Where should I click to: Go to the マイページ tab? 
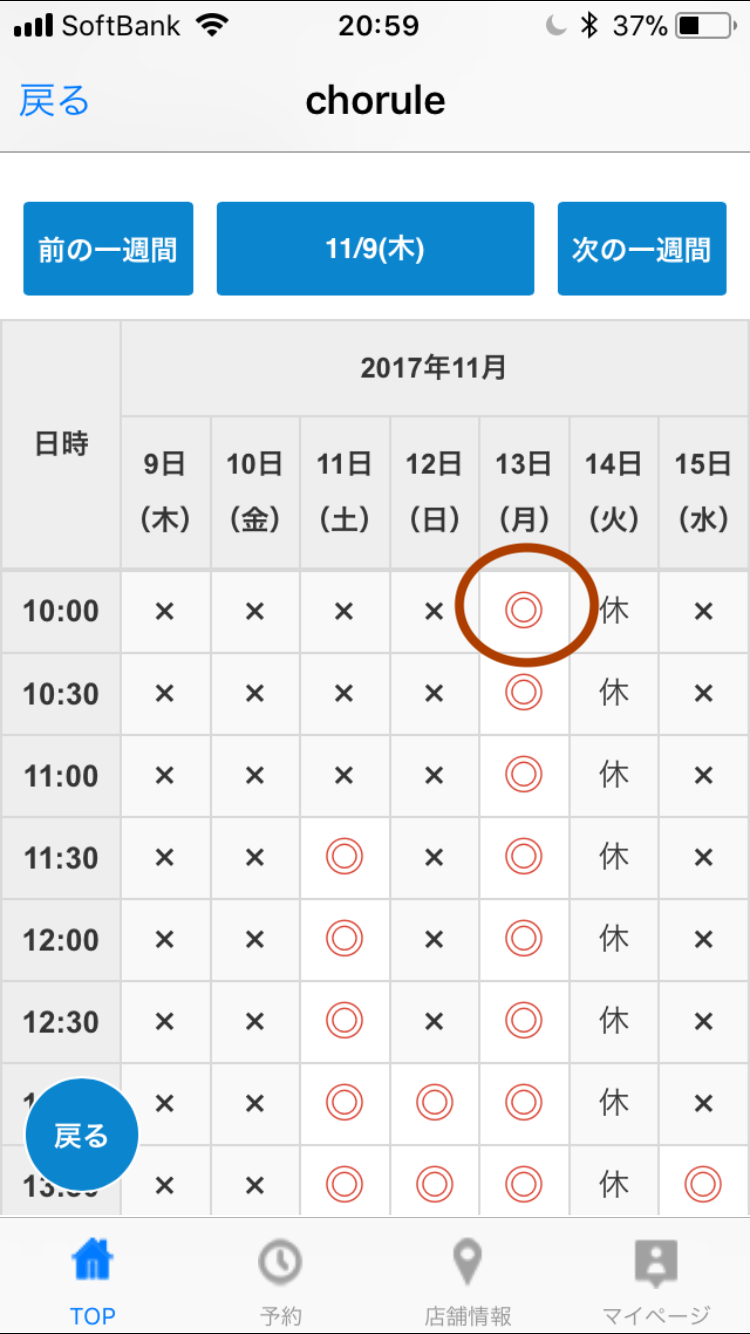pyautogui.click(x=656, y=1282)
